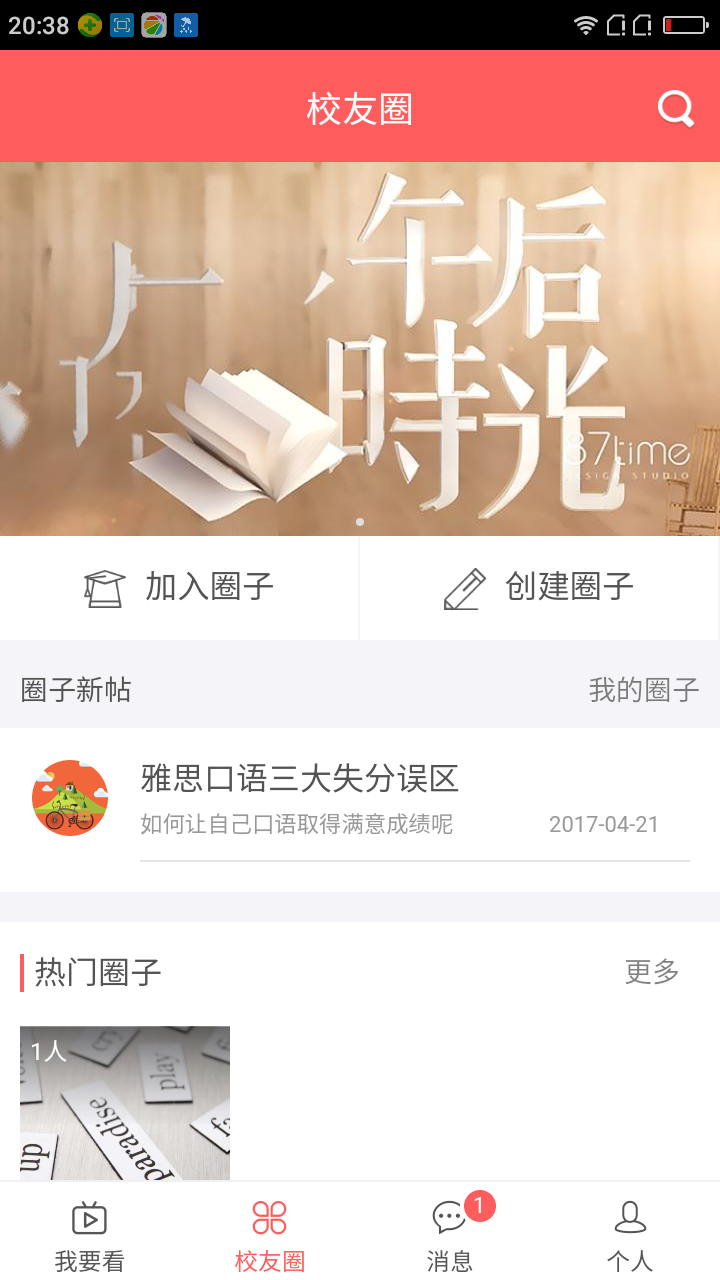Go to the 个人 tab
The image size is (720, 1280).
click(630, 1235)
